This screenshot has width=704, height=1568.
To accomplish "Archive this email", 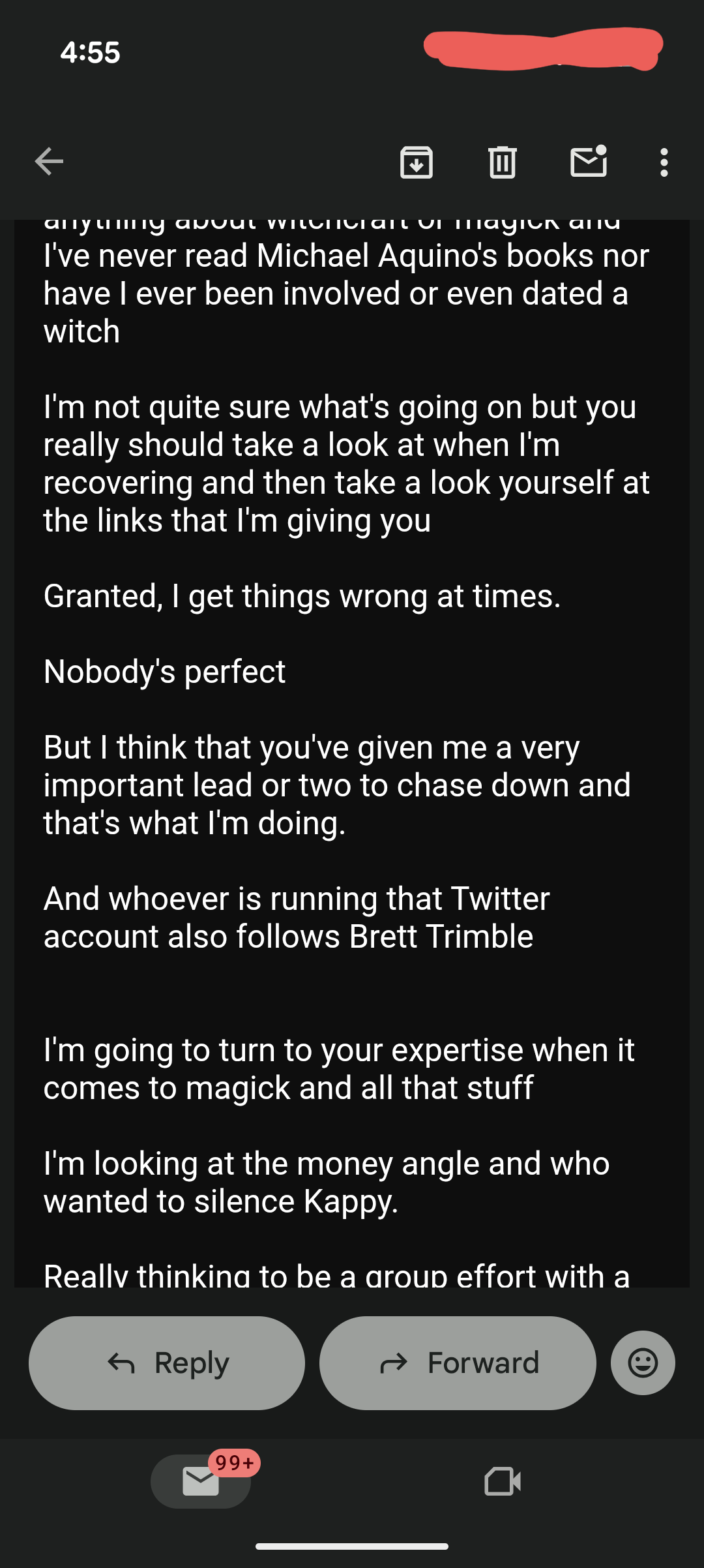I will [416, 162].
